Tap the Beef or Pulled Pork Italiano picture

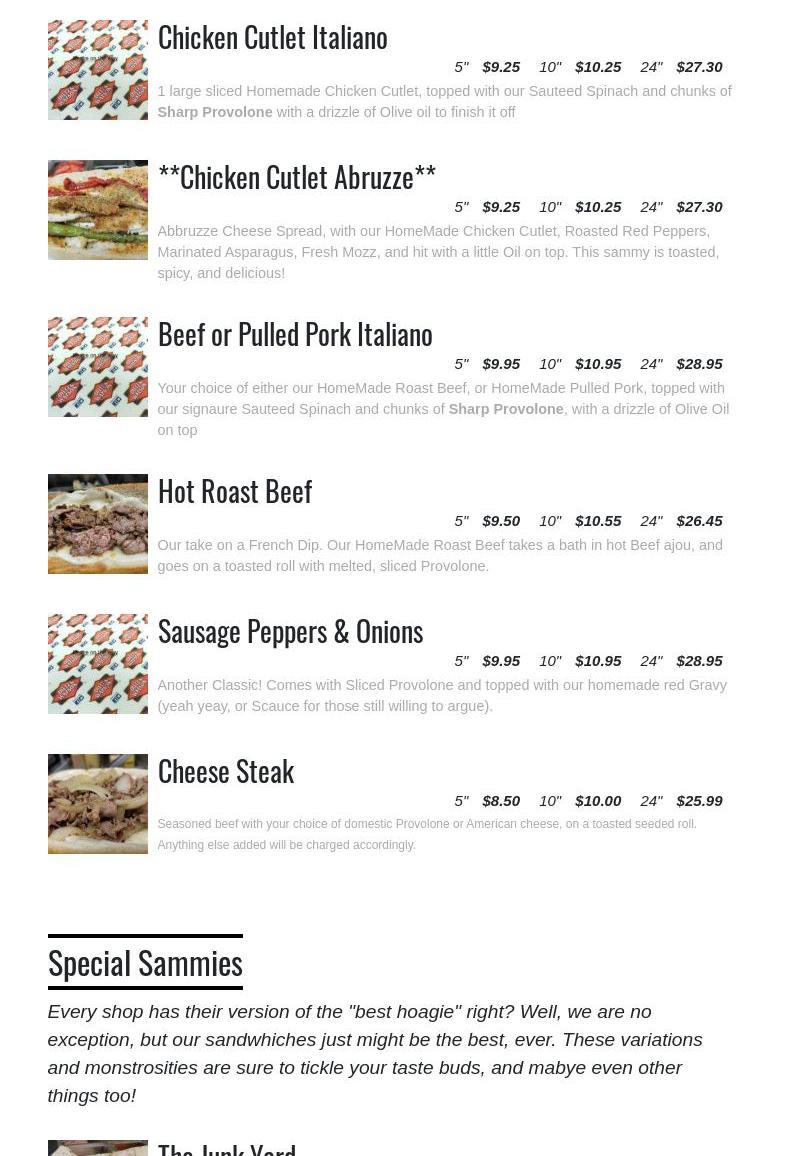click(97, 367)
